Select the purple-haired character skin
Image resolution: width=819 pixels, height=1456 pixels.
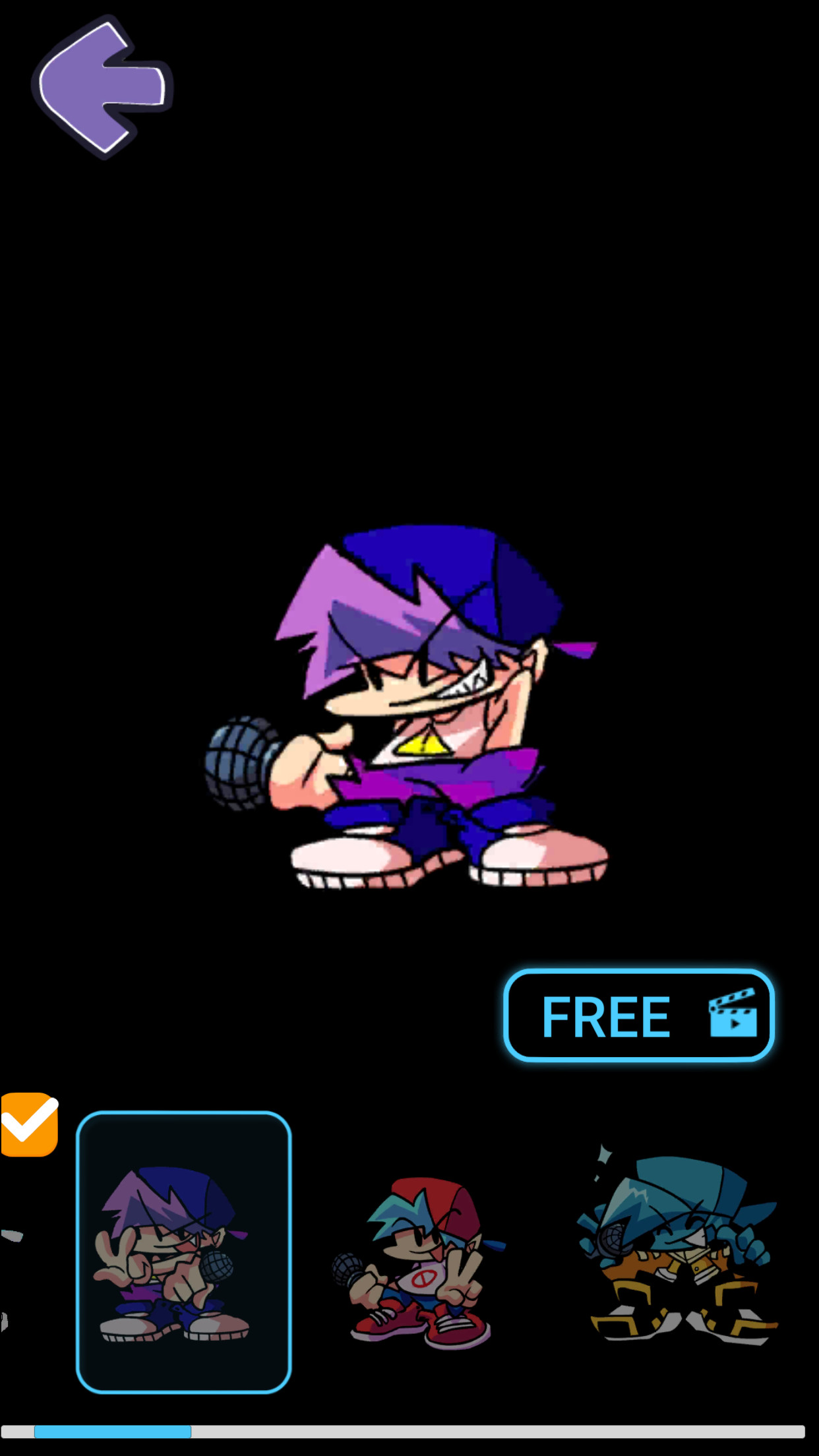click(x=183, y=1252)
